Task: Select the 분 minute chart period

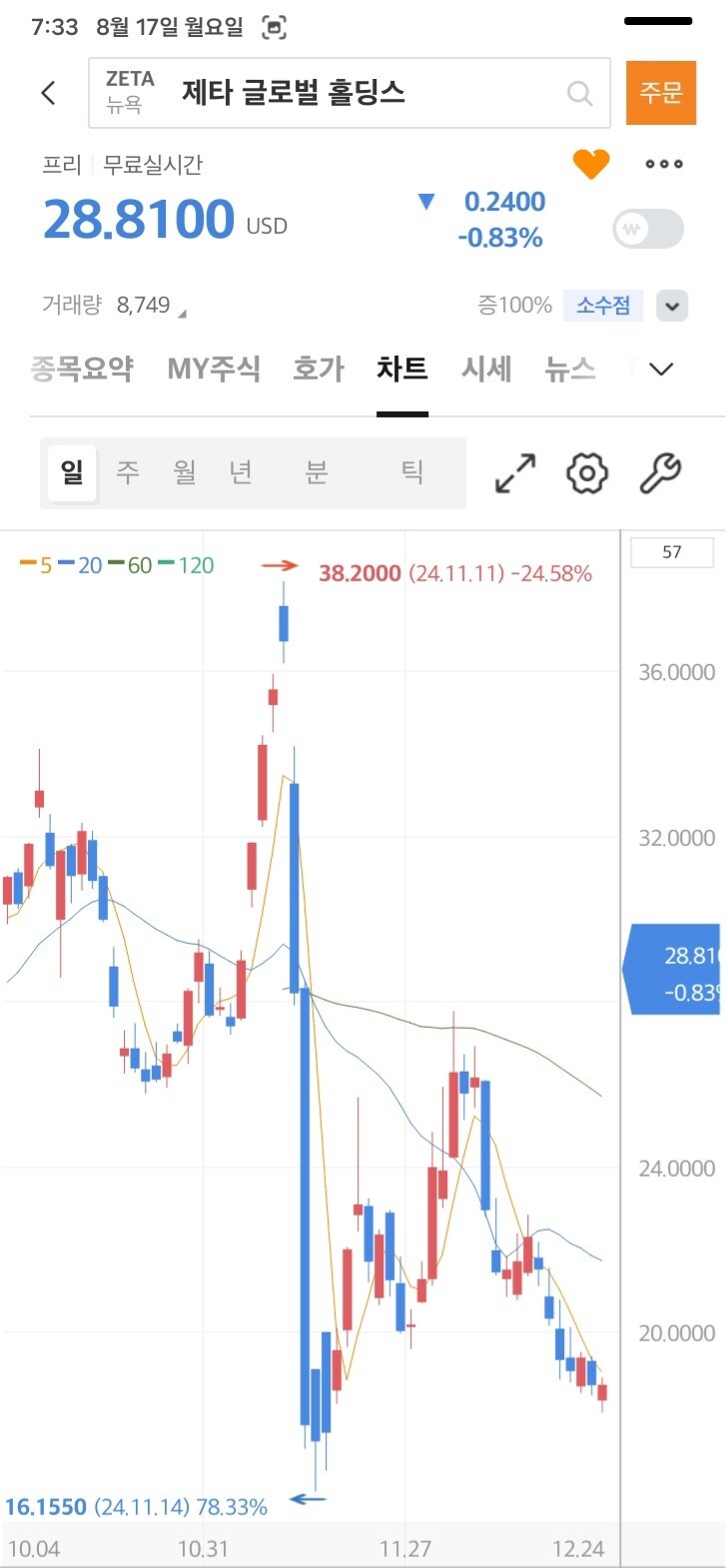Action: (317, 472)
